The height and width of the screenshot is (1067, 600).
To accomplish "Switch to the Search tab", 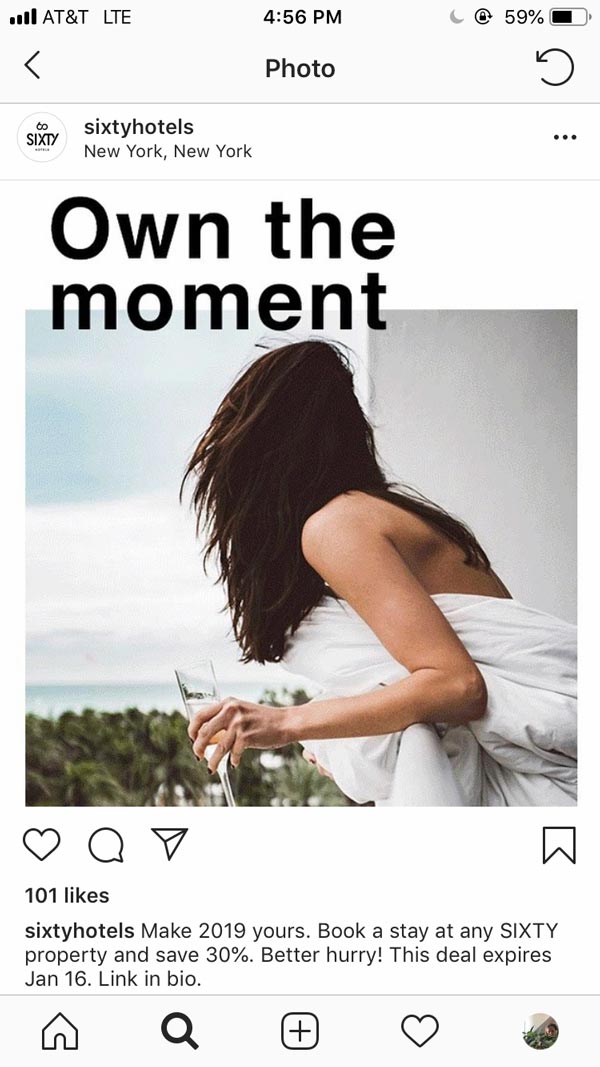I will [x=180, y=1031].
